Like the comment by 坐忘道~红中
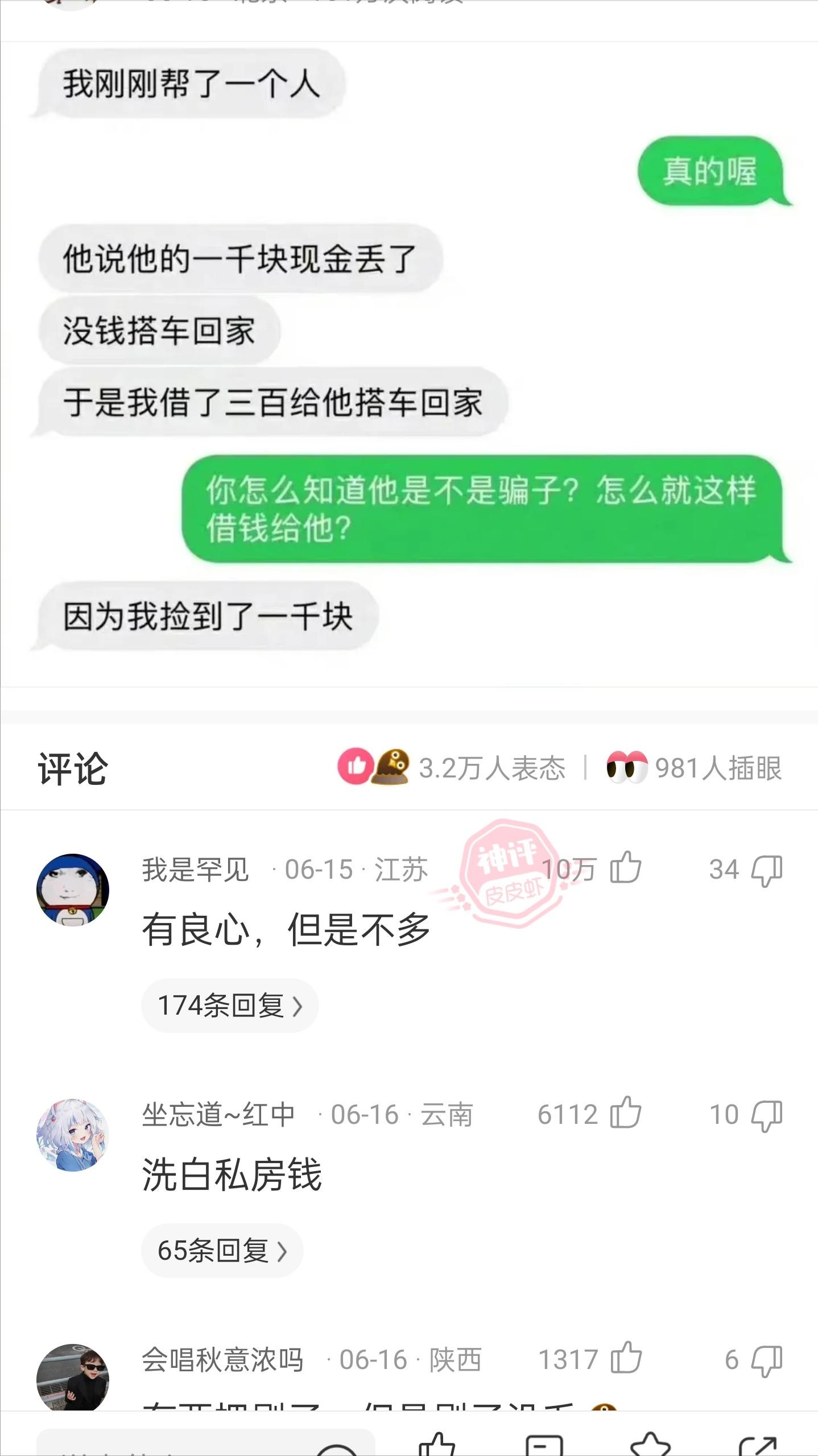Image resolution: width=818 pixels, height=1456 pixels. pos(625,1114)
